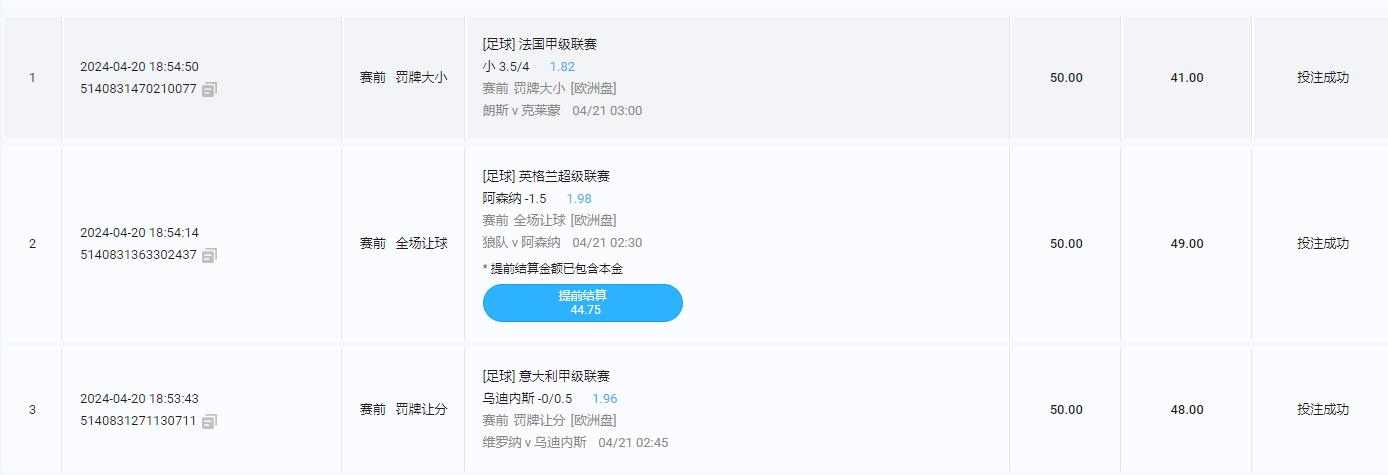This screenshot has width=1388, height=475.
Task: Copy bet order number 5140831470210077
Action: (209, 90)
